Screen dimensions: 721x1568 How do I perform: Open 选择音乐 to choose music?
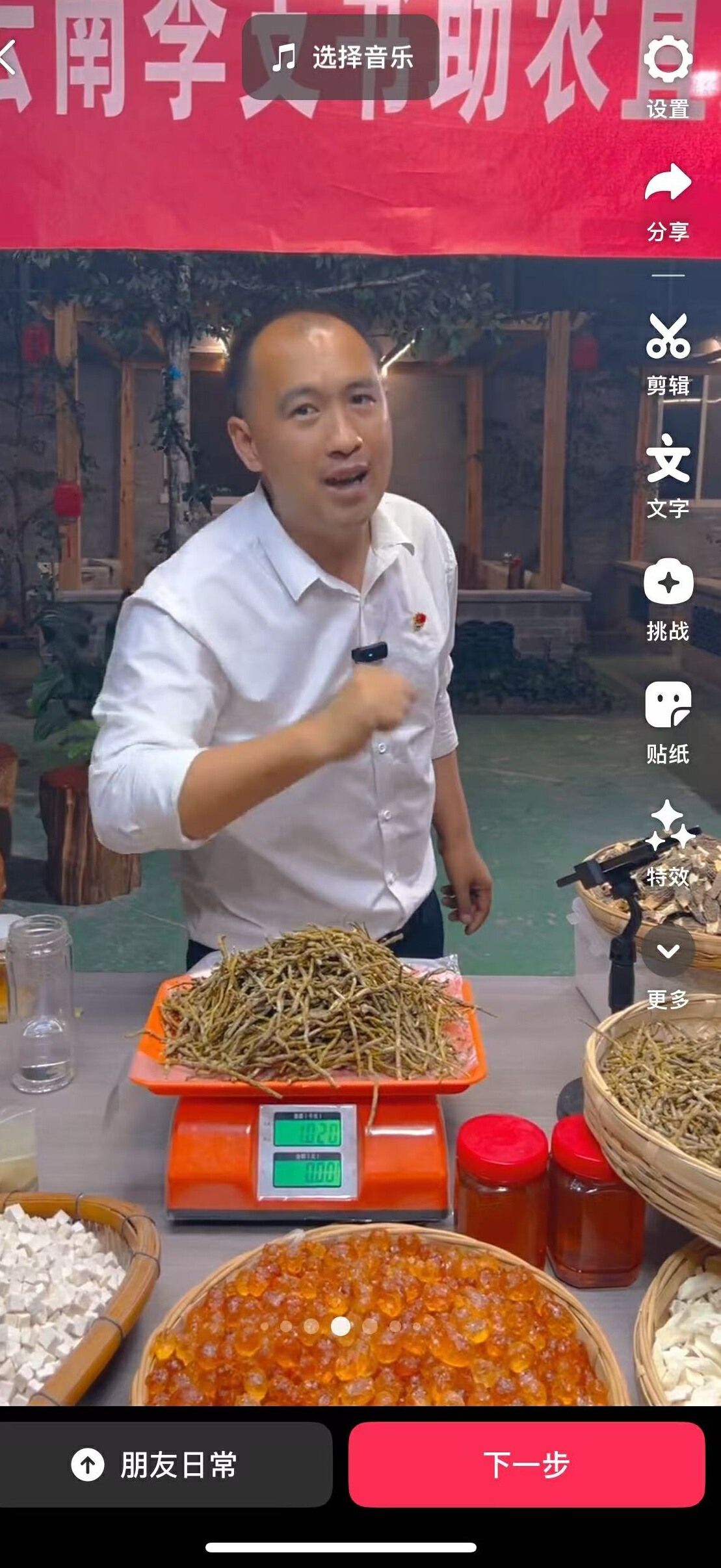[341, 57]
